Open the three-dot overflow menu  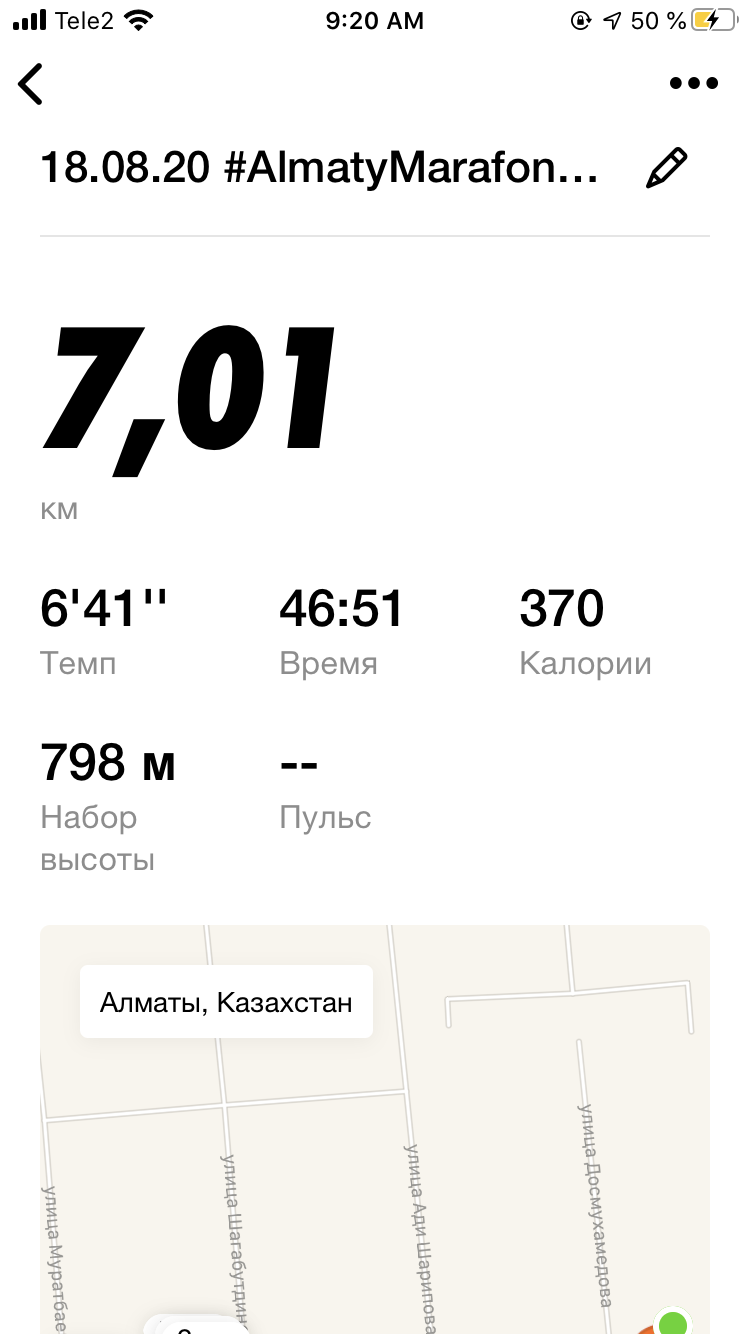[x=693, y=84]
